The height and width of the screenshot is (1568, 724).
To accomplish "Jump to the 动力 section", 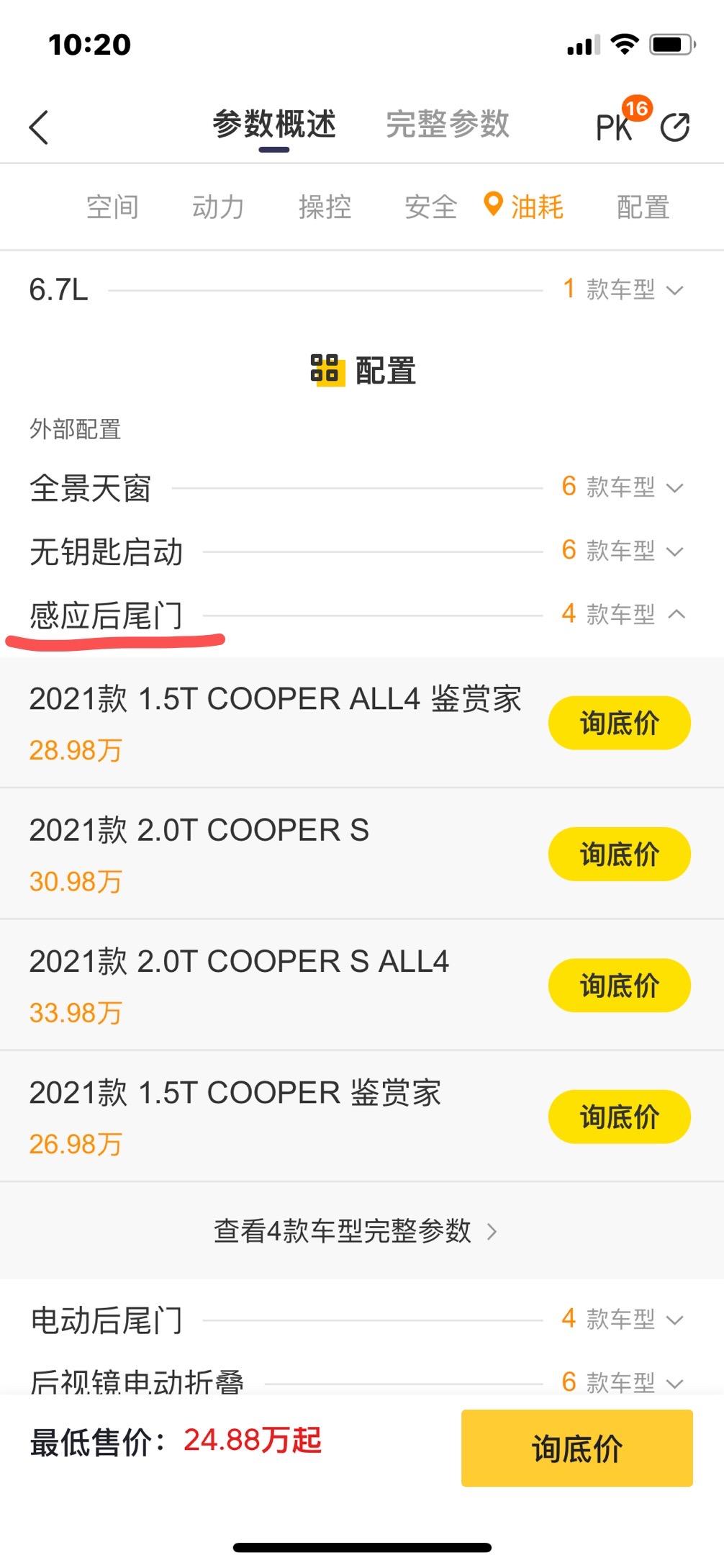I will 218,207.
